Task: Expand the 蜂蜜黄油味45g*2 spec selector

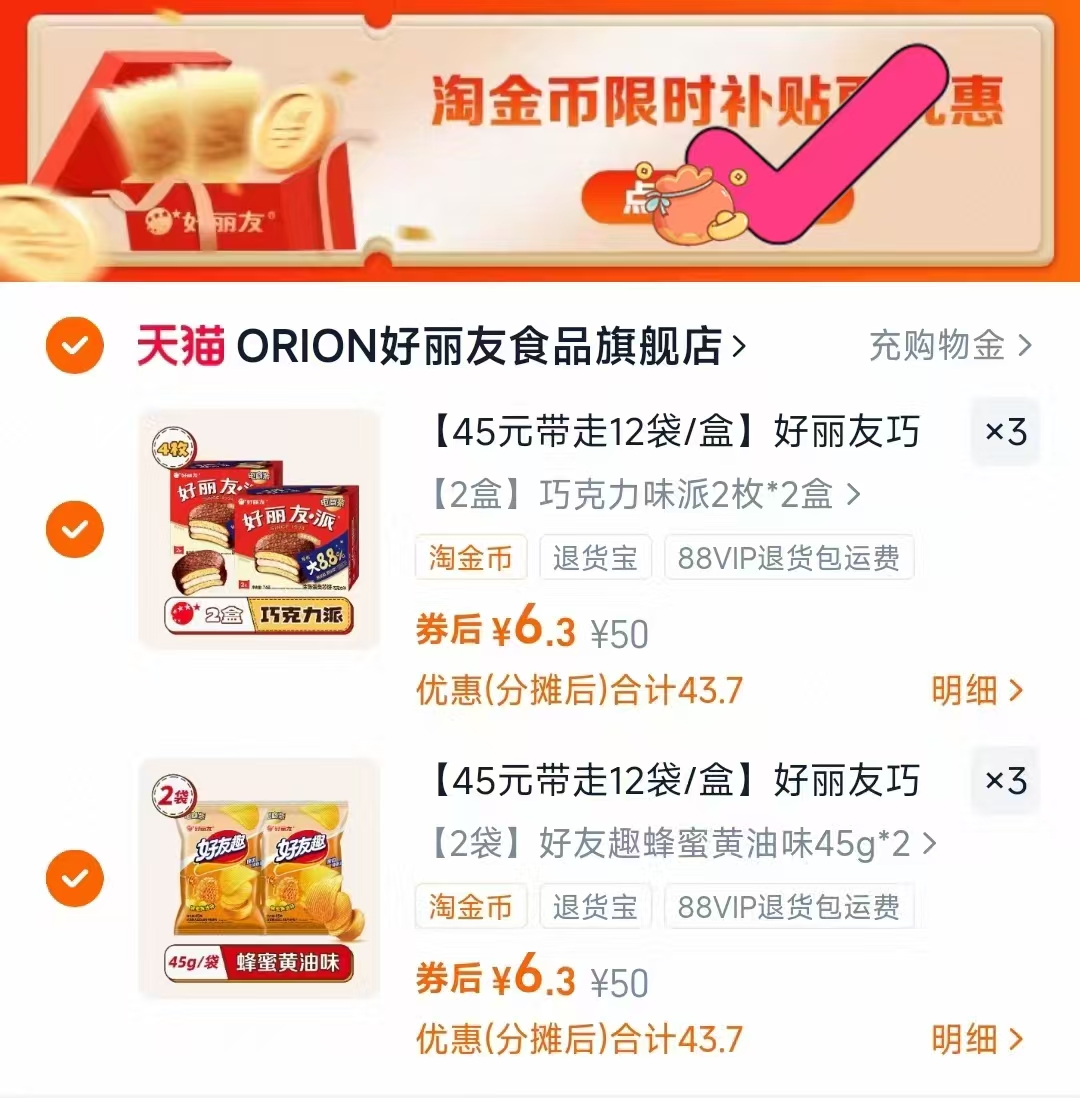Action: click(680, 843)
